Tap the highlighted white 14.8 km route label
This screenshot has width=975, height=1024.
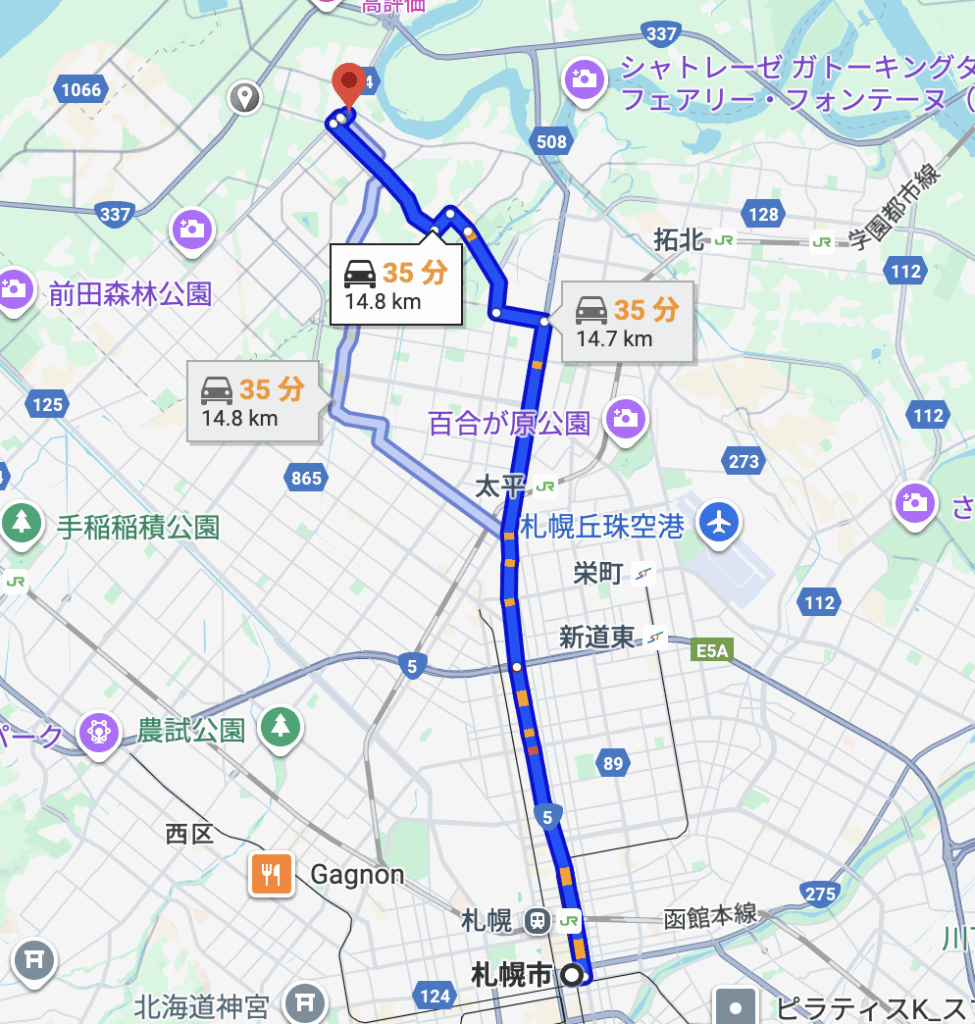point(396,284)
